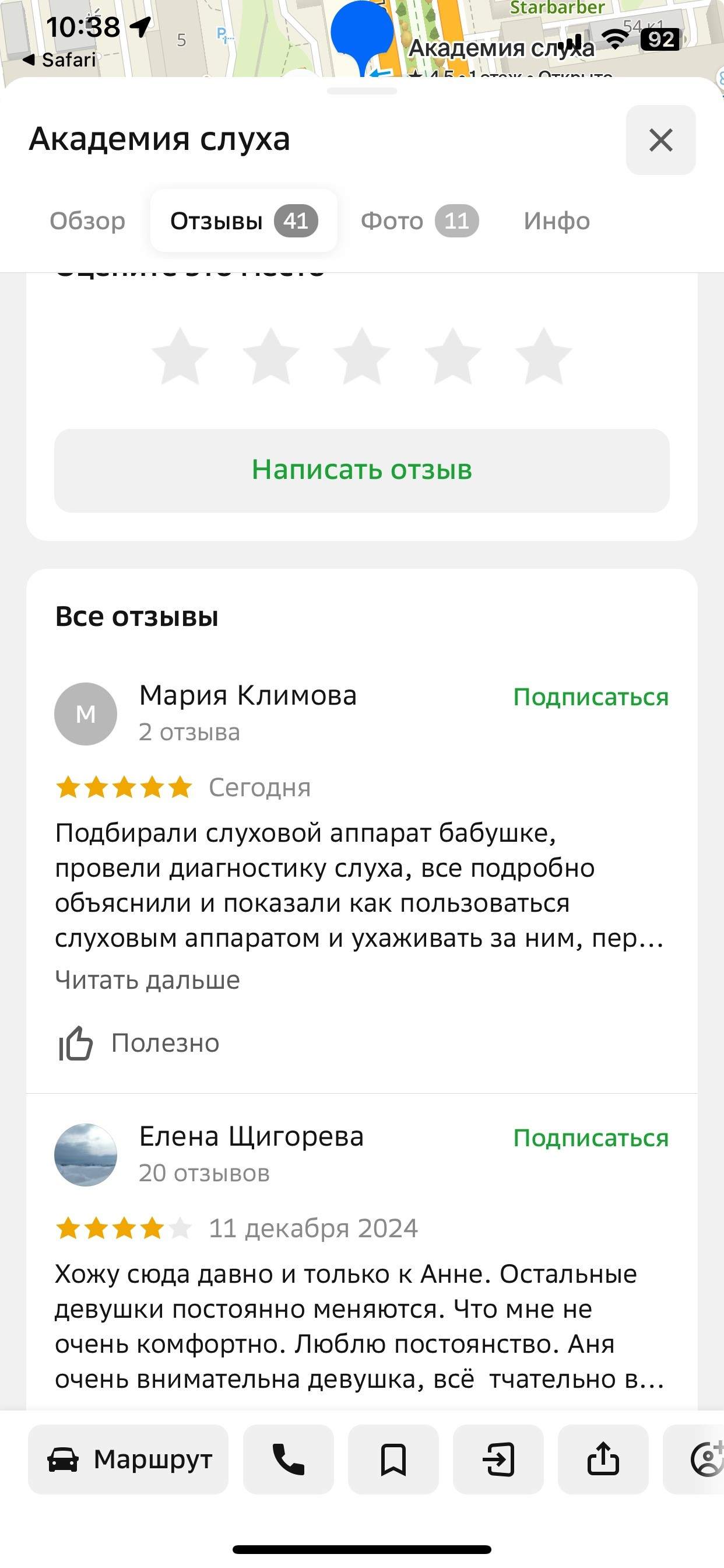This screenshot has height=1568, width=724.
Task: Switch to the Обзор tab
Action: pyautogui.click(x=87, y=221)
